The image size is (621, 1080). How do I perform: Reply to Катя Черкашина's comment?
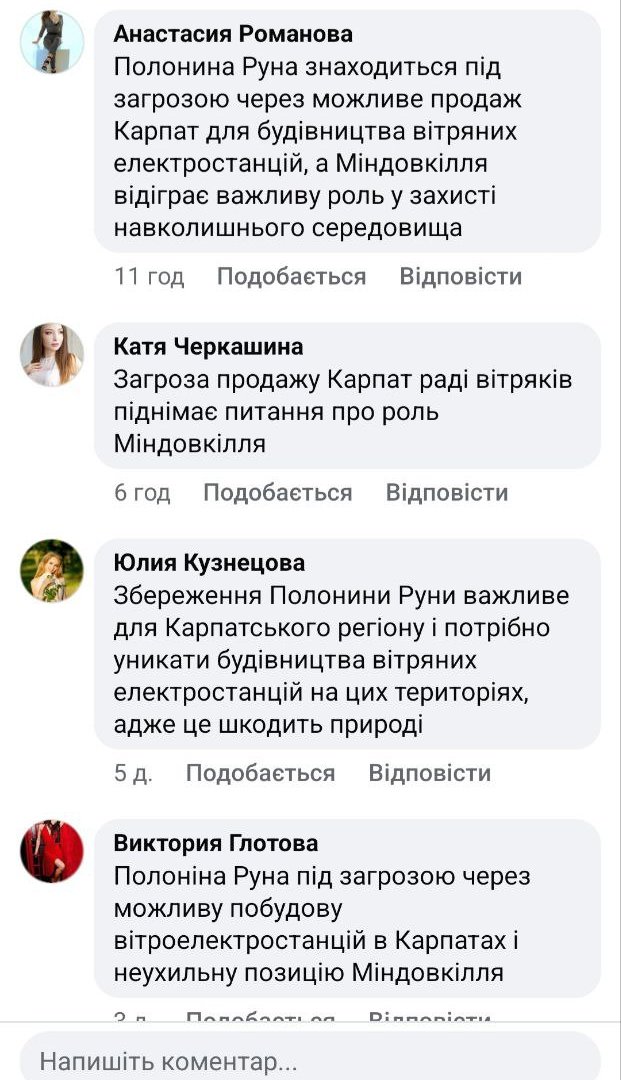point(446,493)
